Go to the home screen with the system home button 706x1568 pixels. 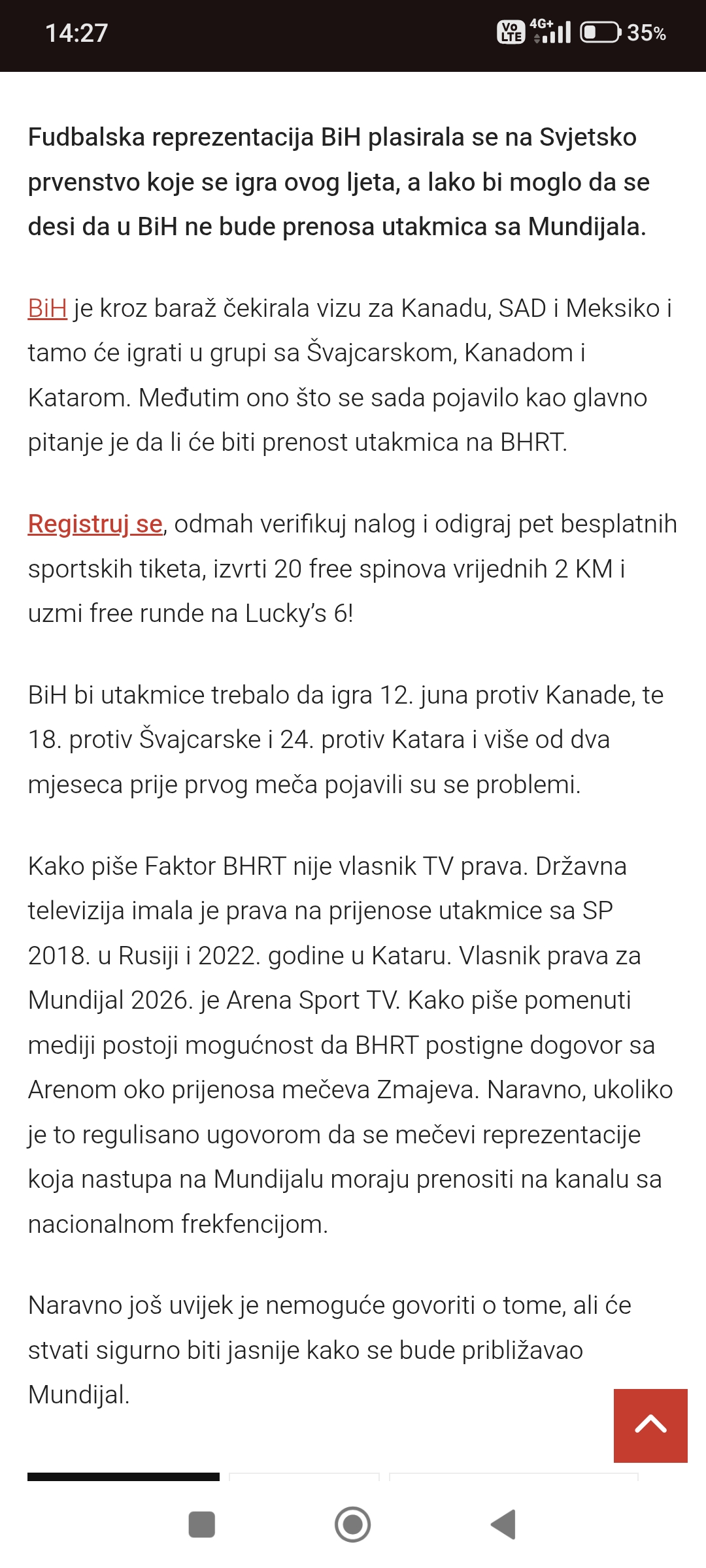click(353, 1525)
